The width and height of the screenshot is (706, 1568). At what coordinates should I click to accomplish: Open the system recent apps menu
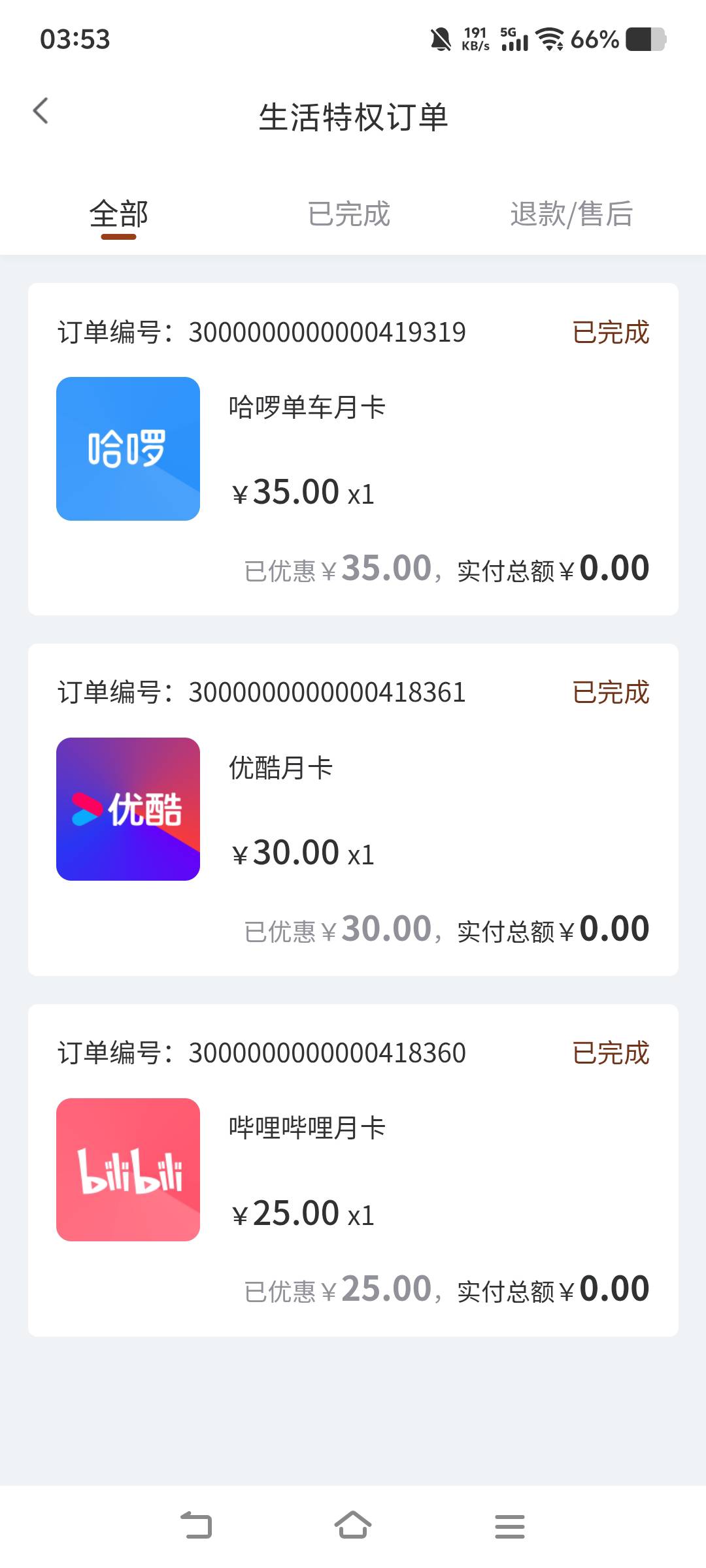pos(510,1526)
